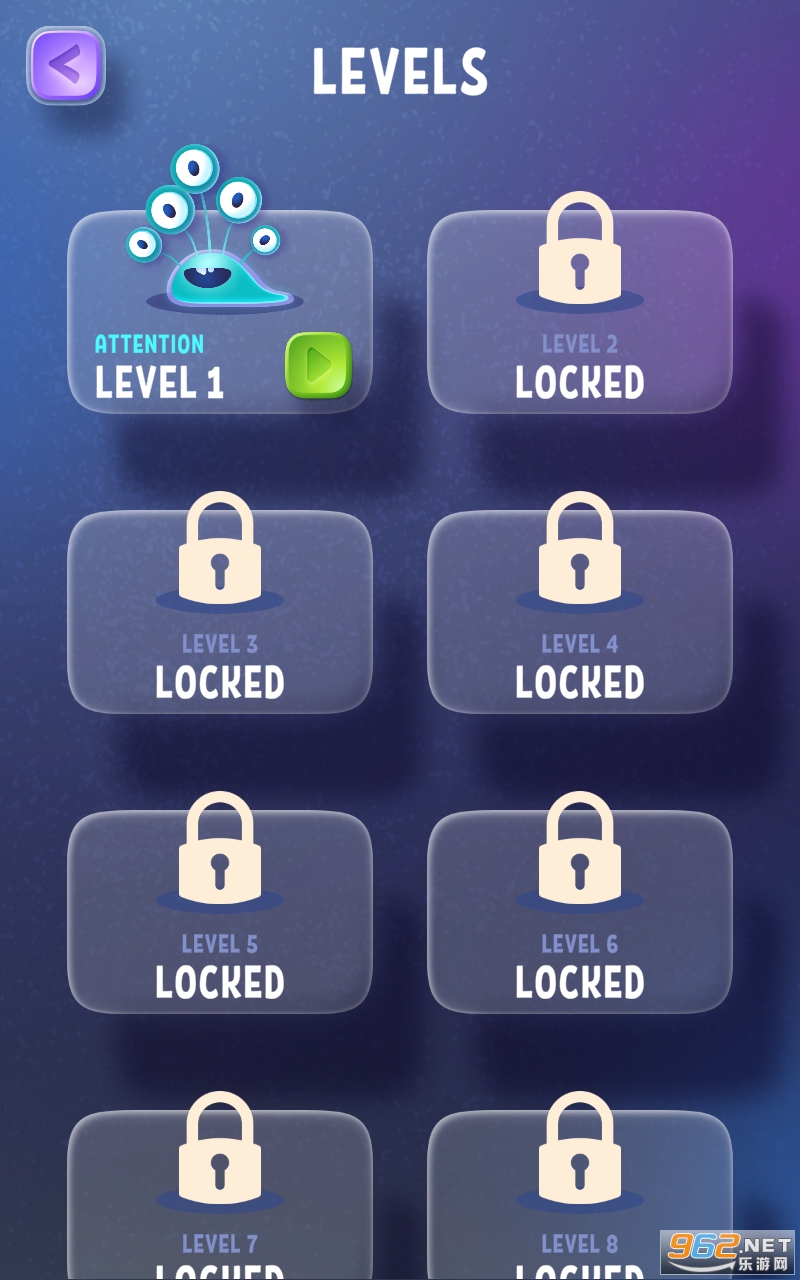
Task: Select the locked Level 7 card
Action: (220, 1195)
